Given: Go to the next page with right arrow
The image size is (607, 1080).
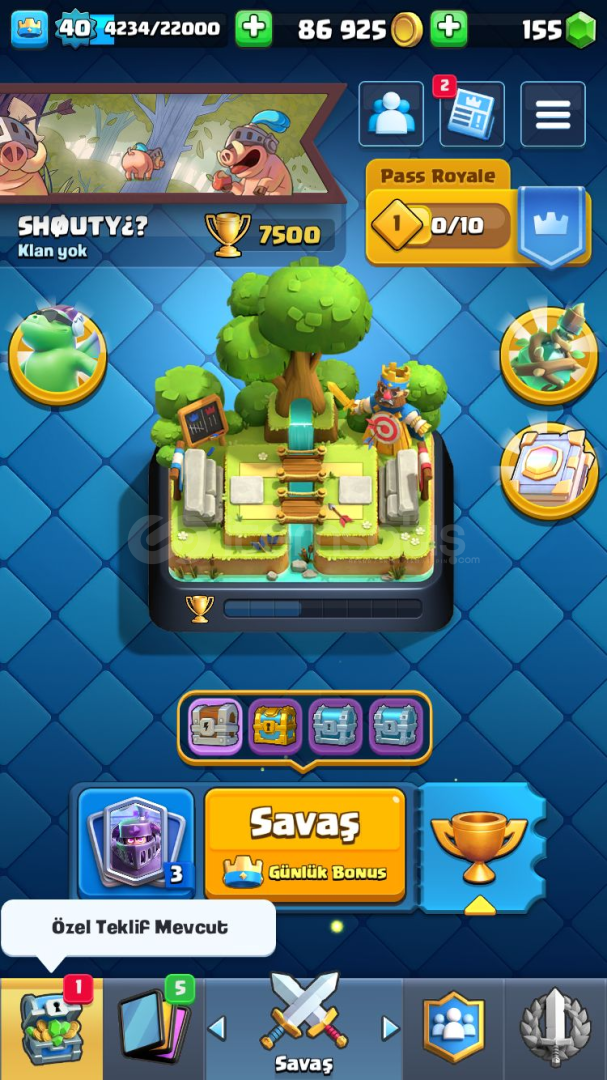Looking at the screenshot, I should (x=391, y=1028).
